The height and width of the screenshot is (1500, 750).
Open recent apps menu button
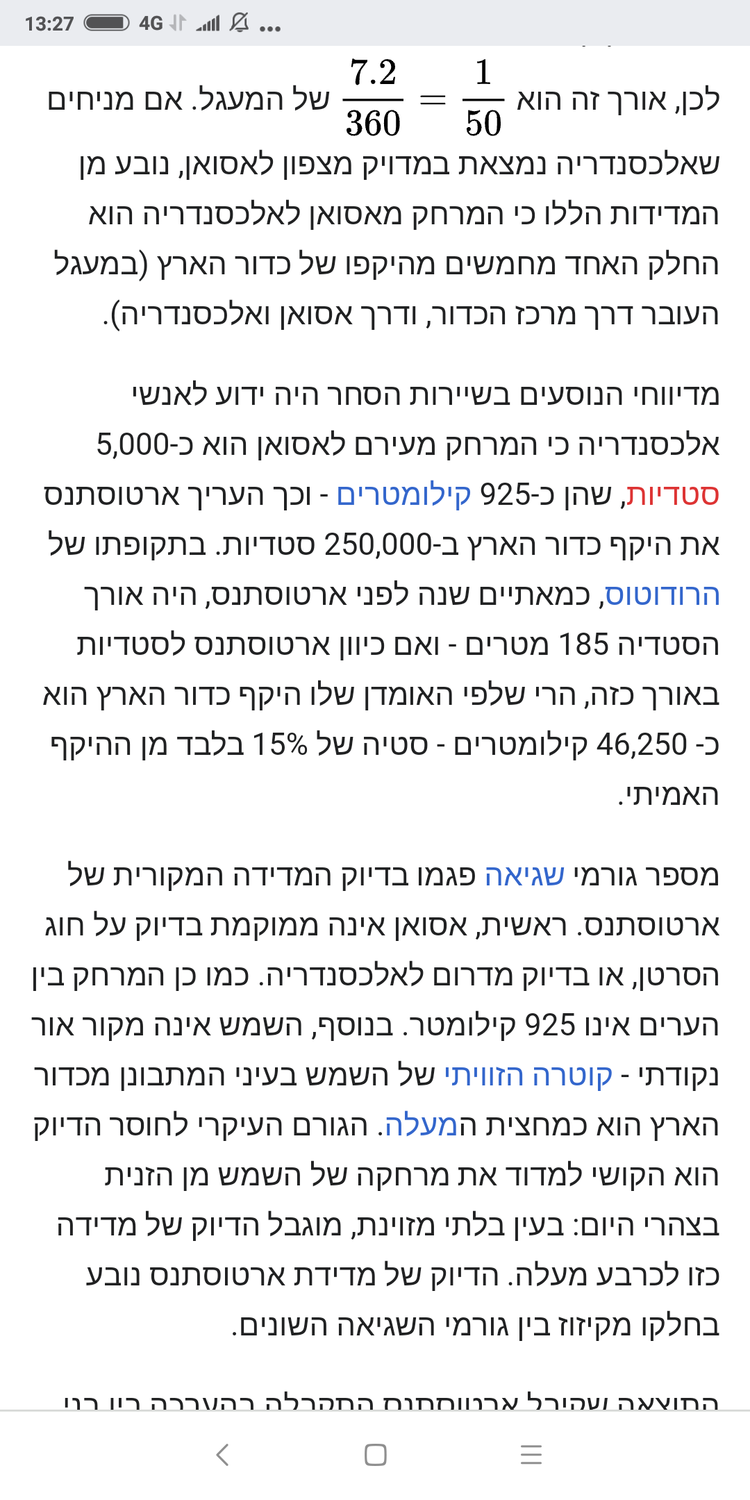[x=531, y=1454]
